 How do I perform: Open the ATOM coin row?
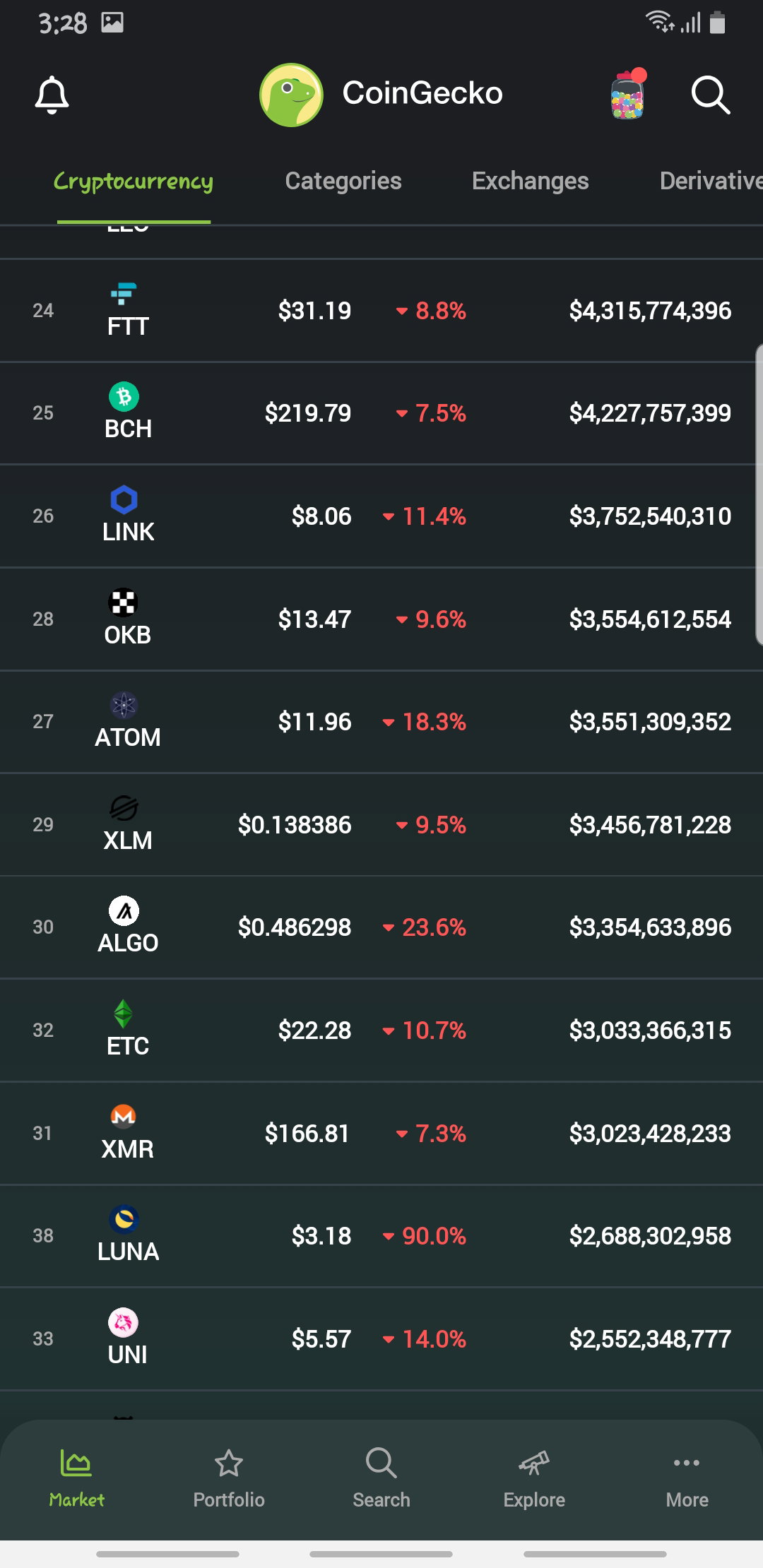[x=381, y=722]
